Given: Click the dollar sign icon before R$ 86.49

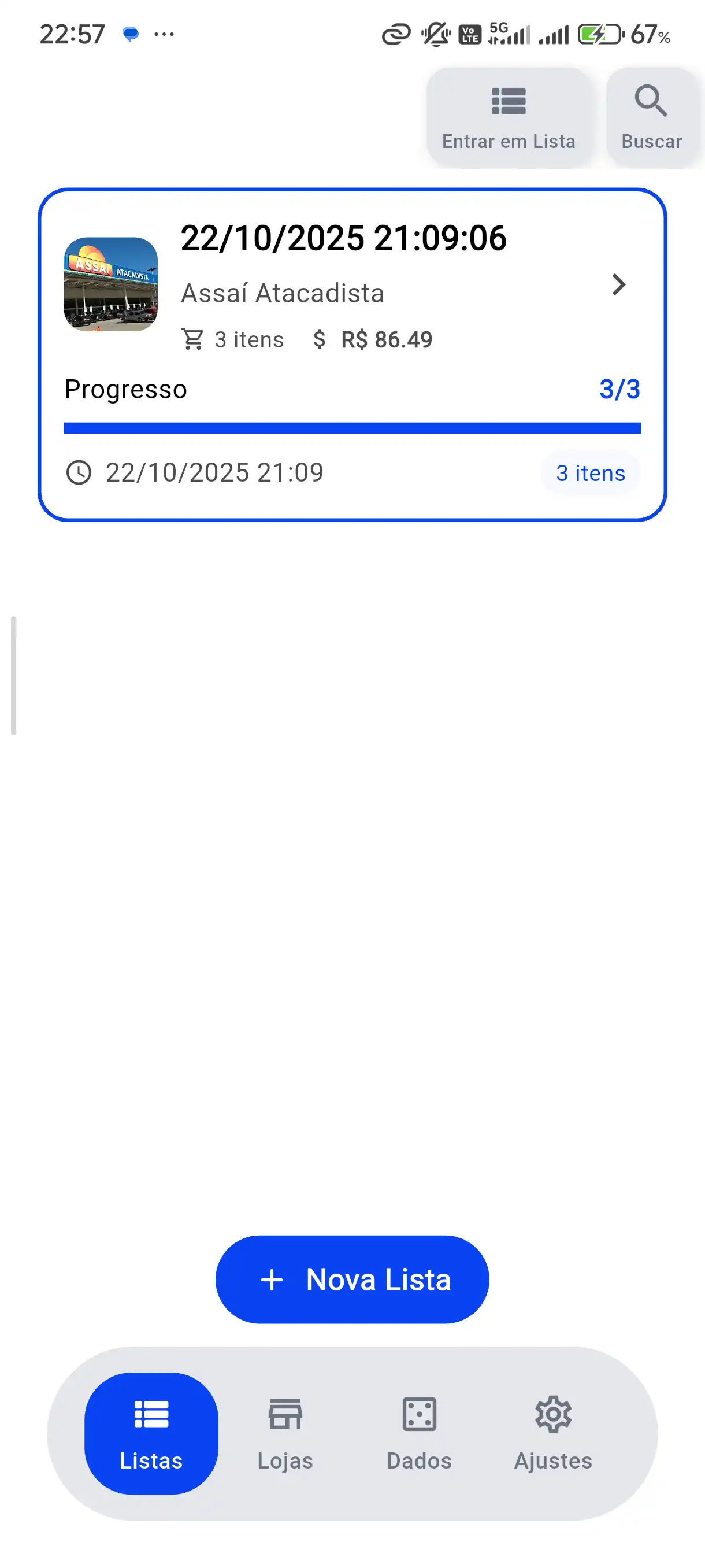Looking at the screenshot, I should click(x=321, y=339).
